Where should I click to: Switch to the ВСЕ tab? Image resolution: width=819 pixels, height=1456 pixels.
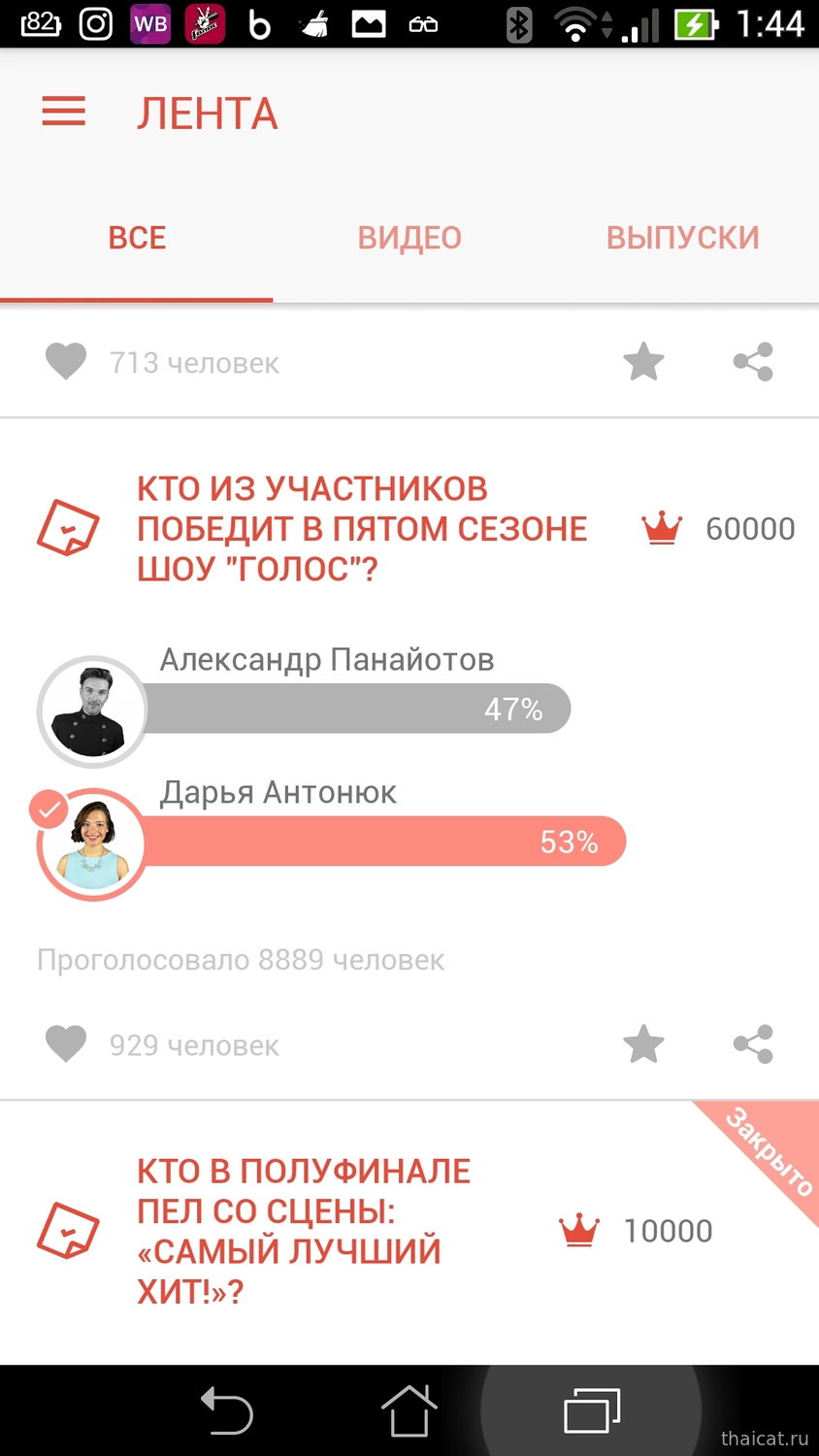[137, 238]
